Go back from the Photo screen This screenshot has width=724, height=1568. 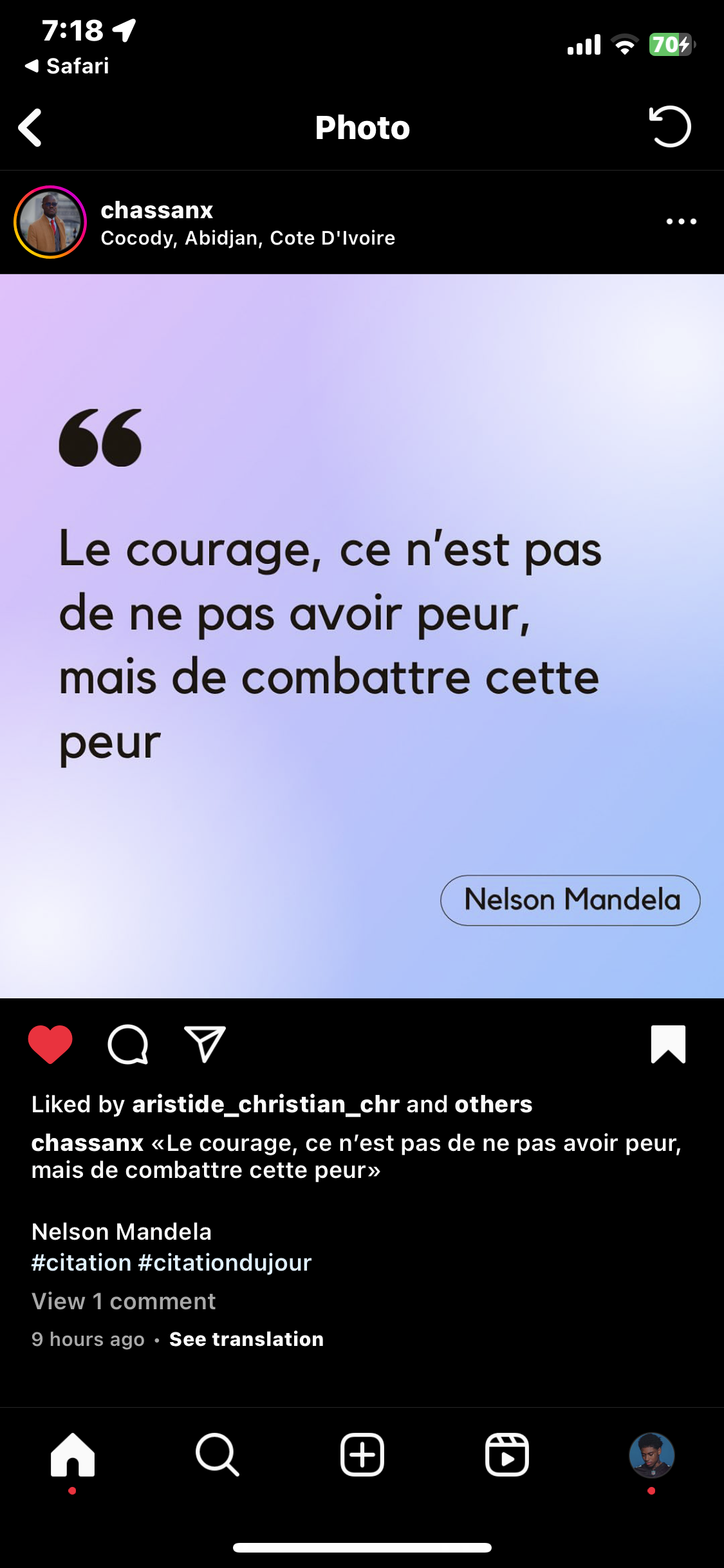[x=30, y=127]
